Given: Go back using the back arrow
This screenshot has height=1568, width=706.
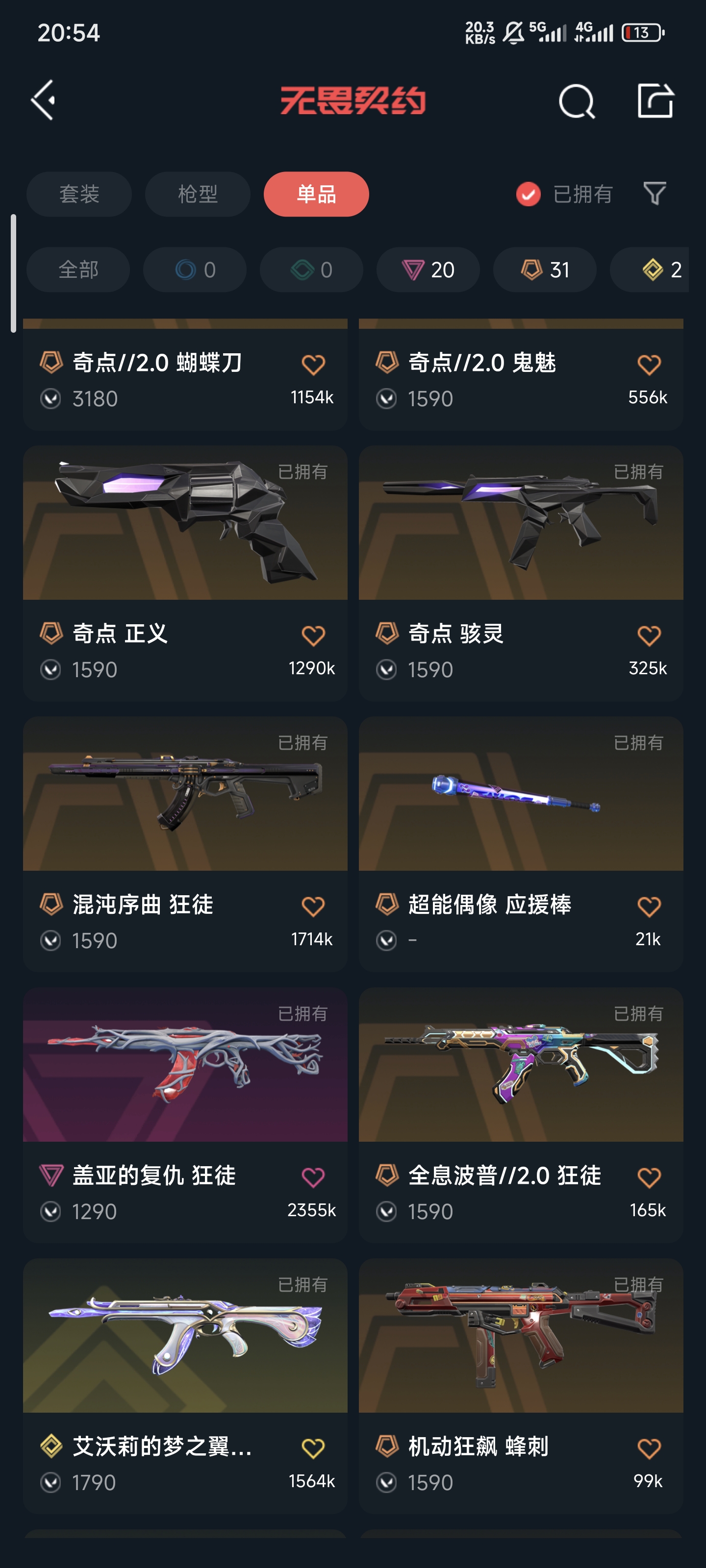Looking at the screenshot, I should [x=44, y=100].
